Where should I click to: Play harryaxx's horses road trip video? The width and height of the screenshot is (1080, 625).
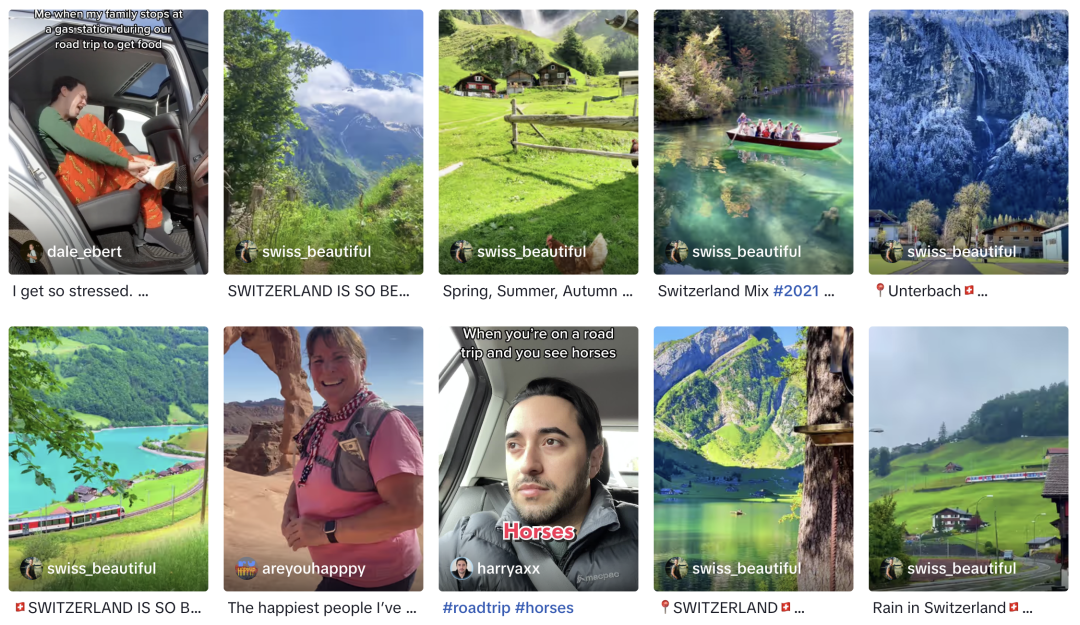point(538,457)
